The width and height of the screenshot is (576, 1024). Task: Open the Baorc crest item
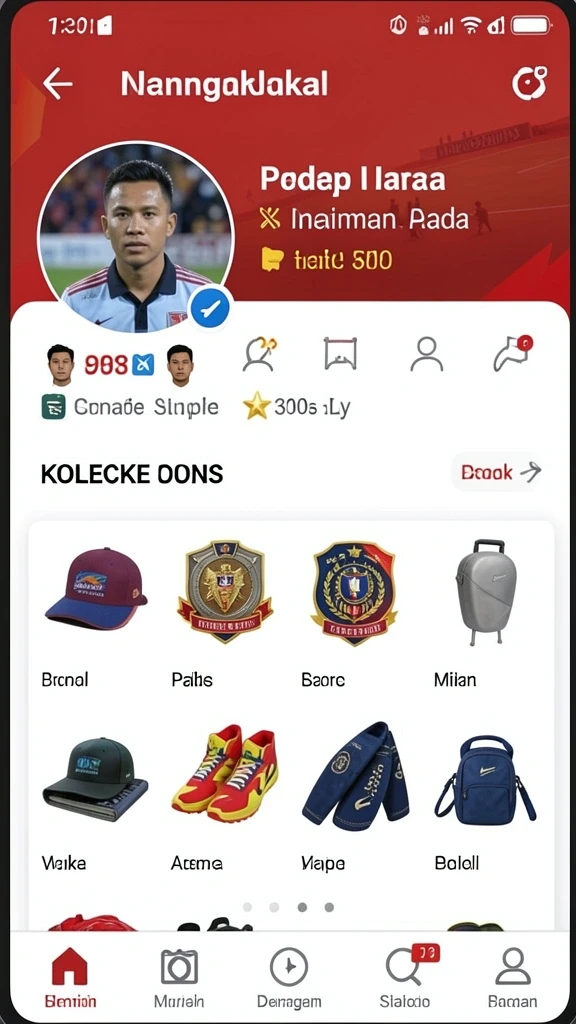click(355, 613)
